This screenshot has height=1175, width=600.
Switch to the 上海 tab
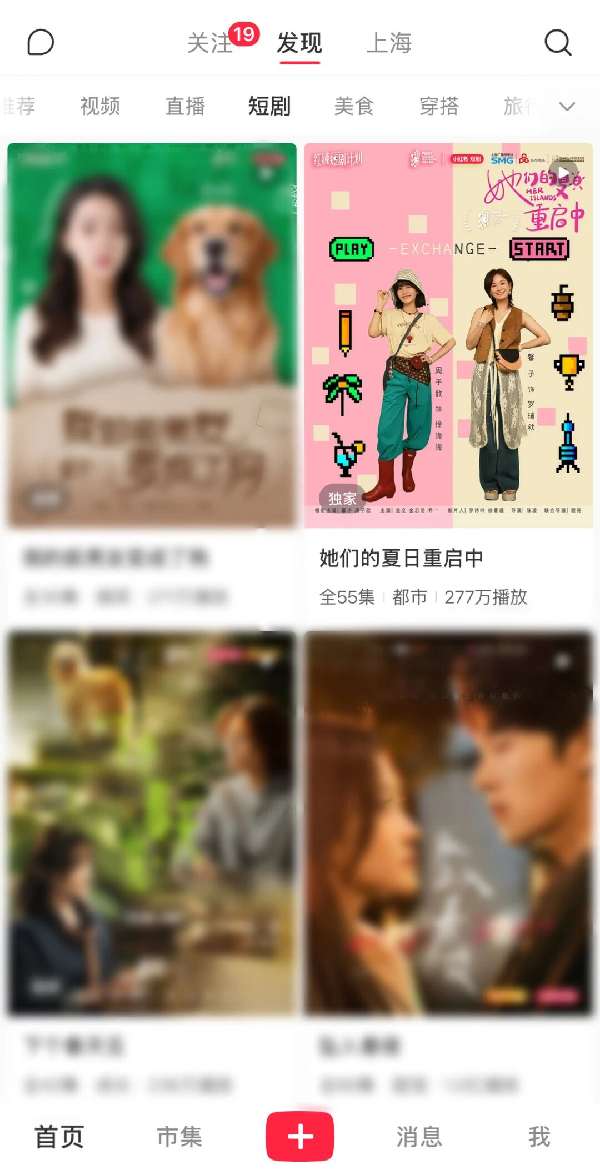pos(389,44)
